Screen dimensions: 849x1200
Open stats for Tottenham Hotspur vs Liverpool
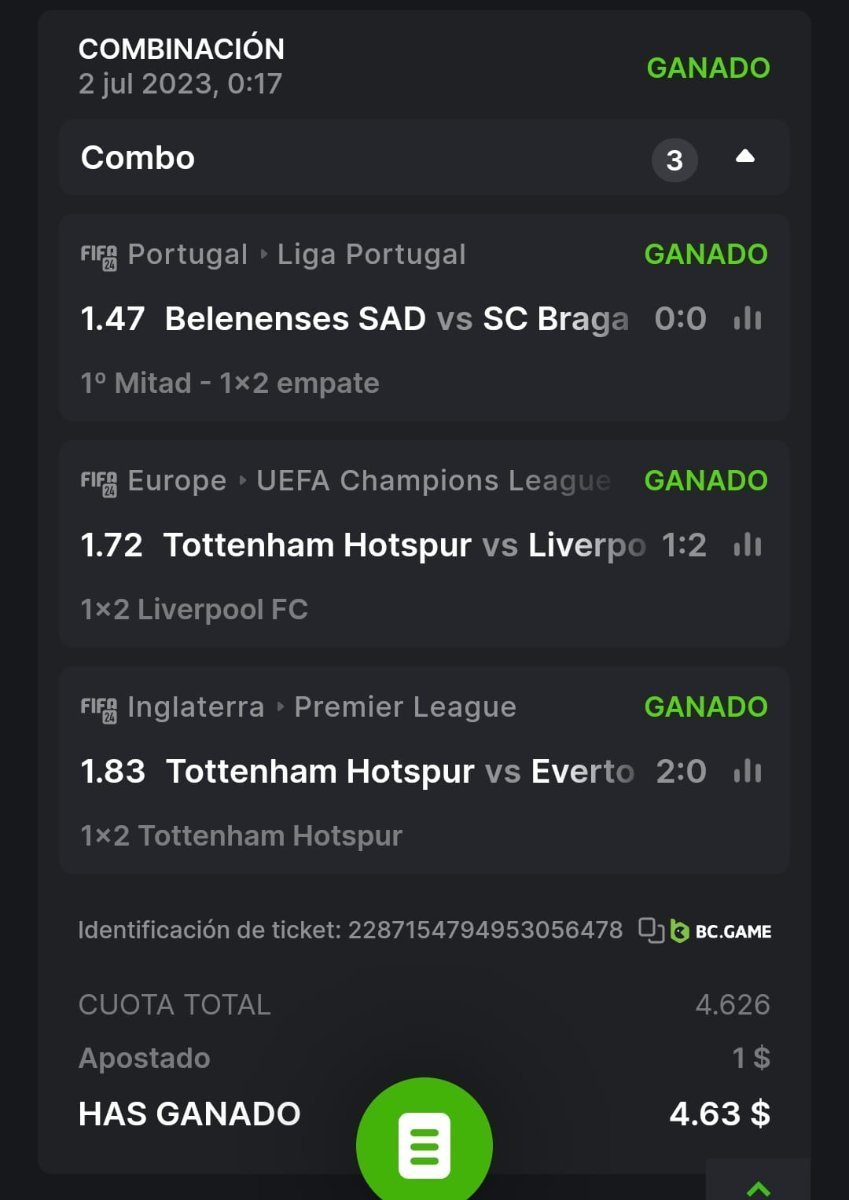[747, 545]
